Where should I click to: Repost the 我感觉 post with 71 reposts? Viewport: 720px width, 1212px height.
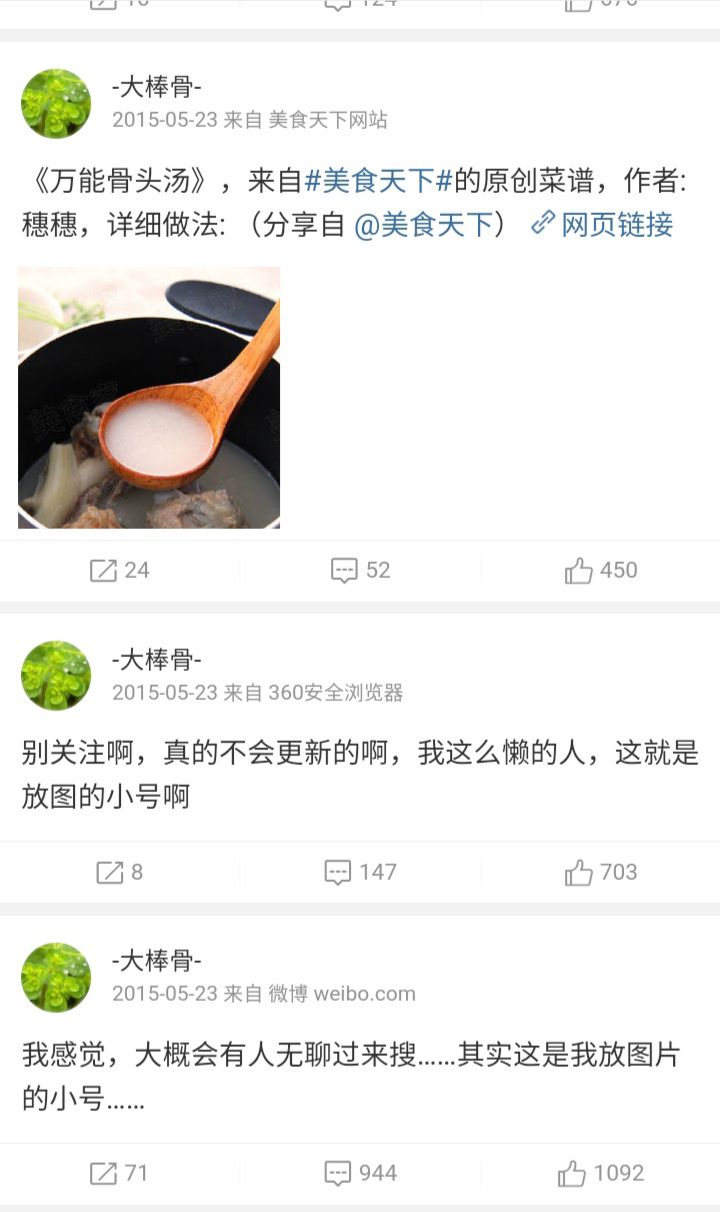coord(120,1173)
